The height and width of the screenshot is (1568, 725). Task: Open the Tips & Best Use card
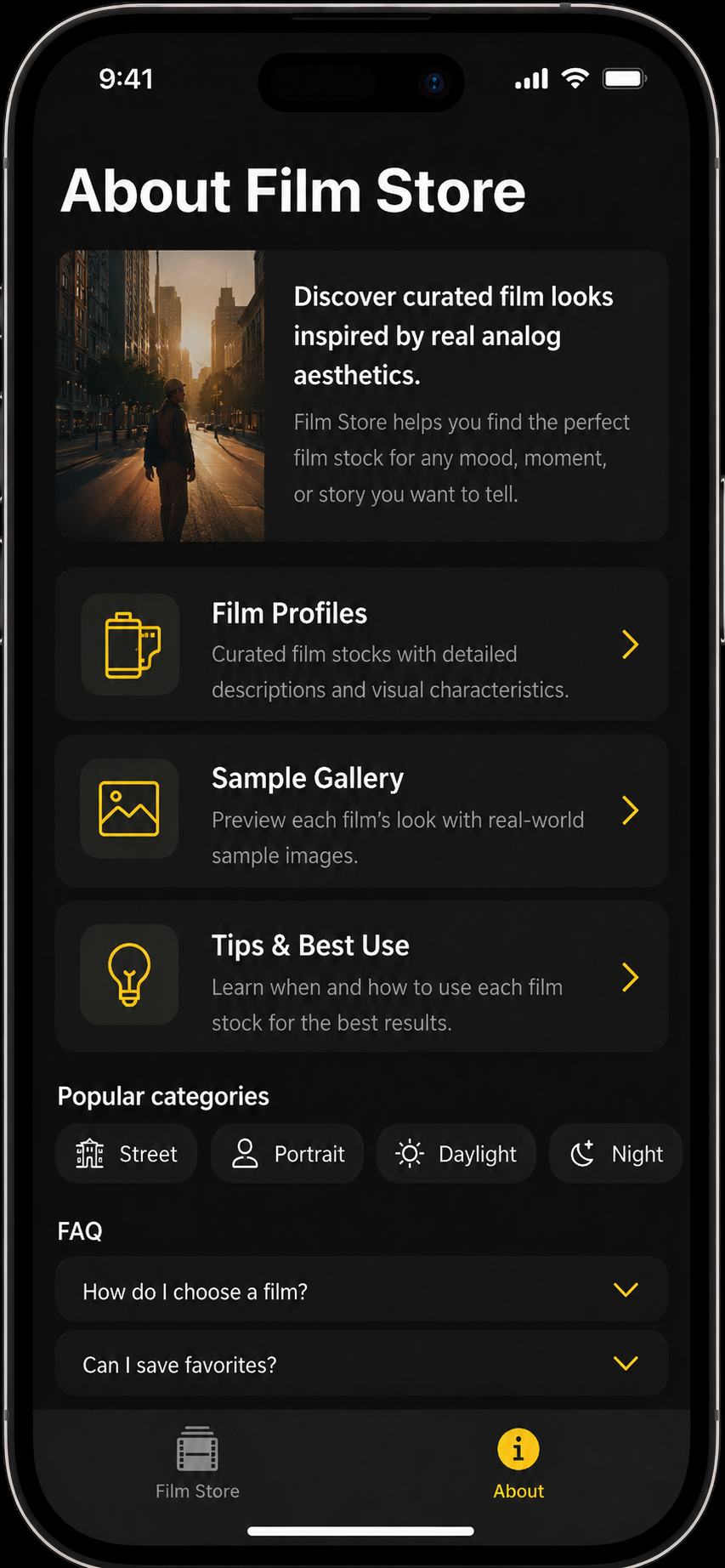[362, 977]
